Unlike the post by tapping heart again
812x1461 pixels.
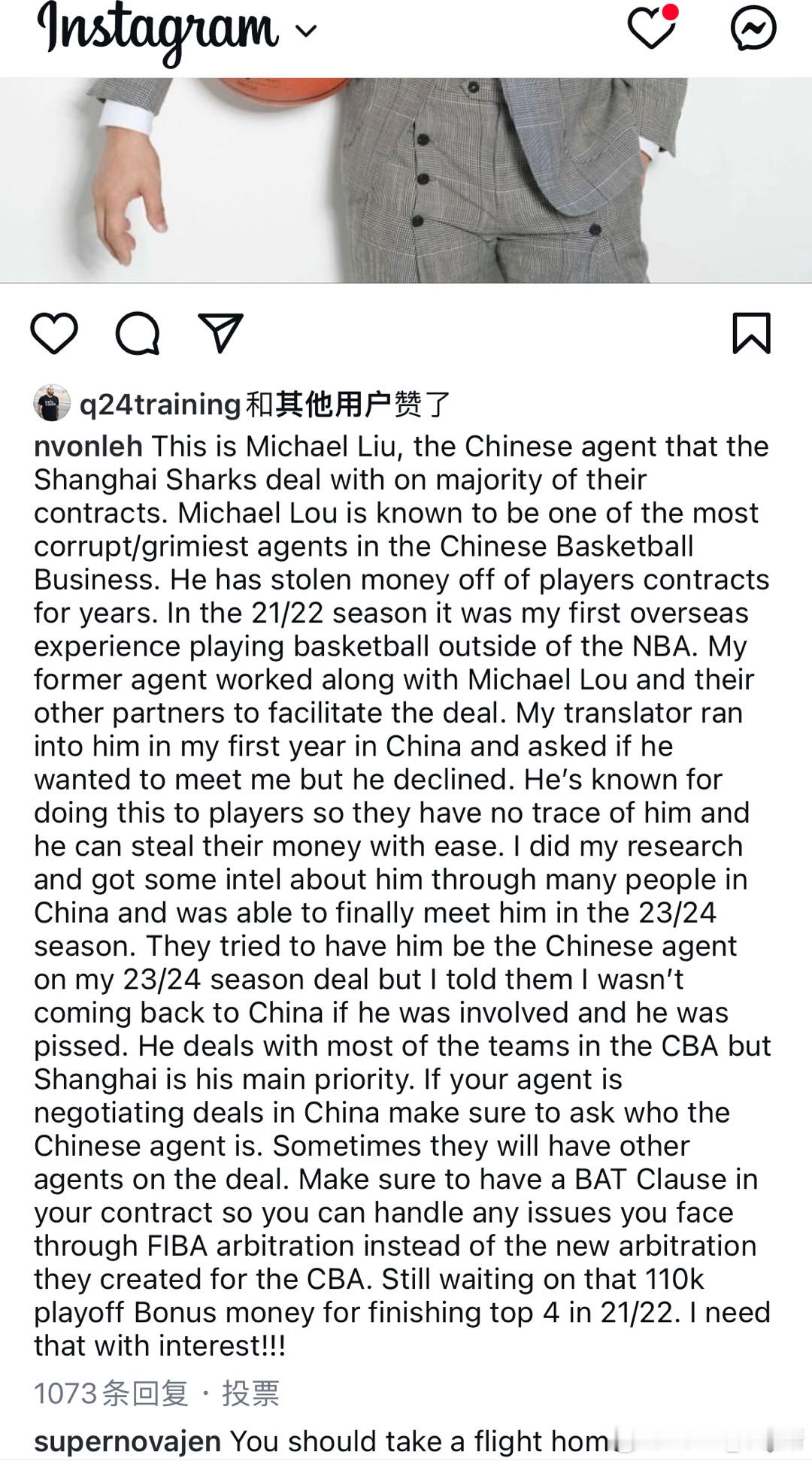[56, 334]
